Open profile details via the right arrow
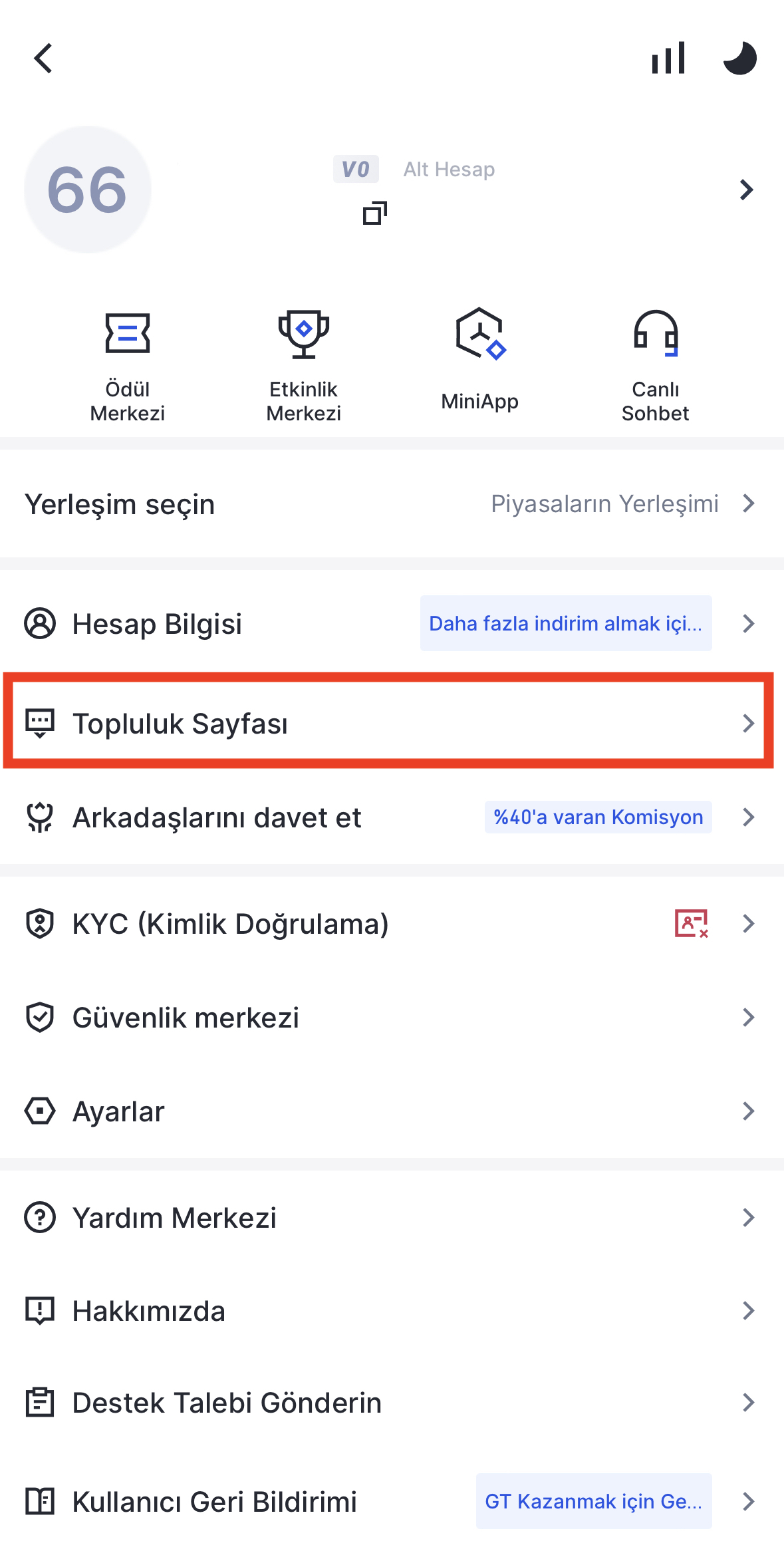 tap(746, 190)
